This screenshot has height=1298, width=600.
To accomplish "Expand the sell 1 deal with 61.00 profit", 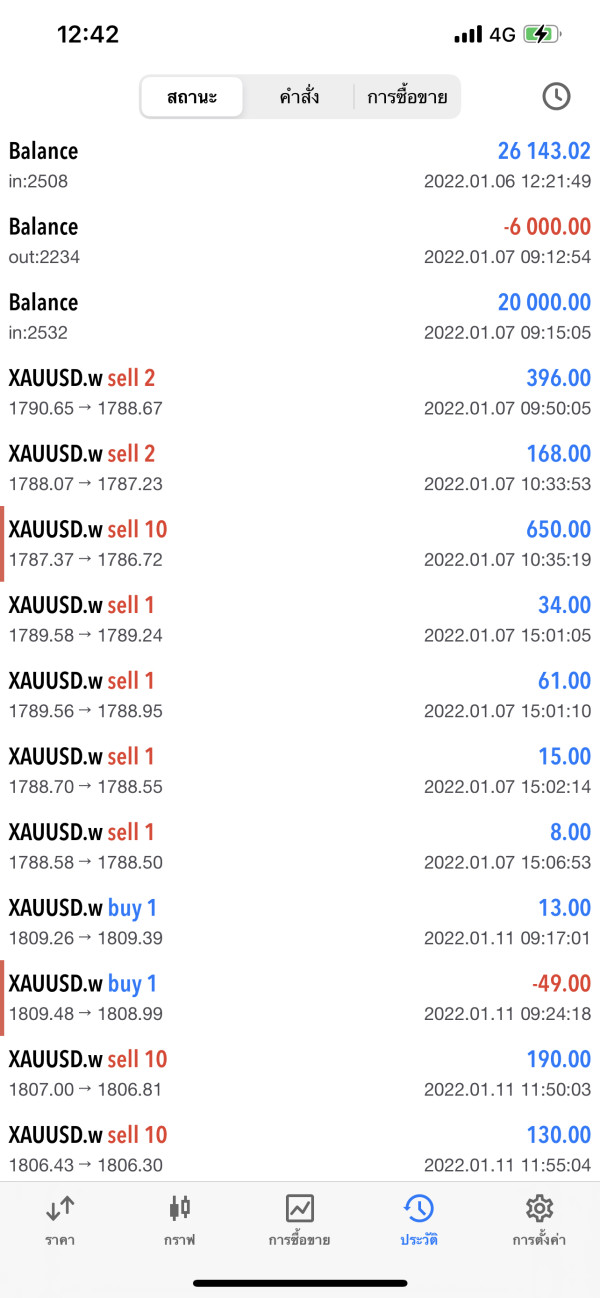I will coord(300,695).
